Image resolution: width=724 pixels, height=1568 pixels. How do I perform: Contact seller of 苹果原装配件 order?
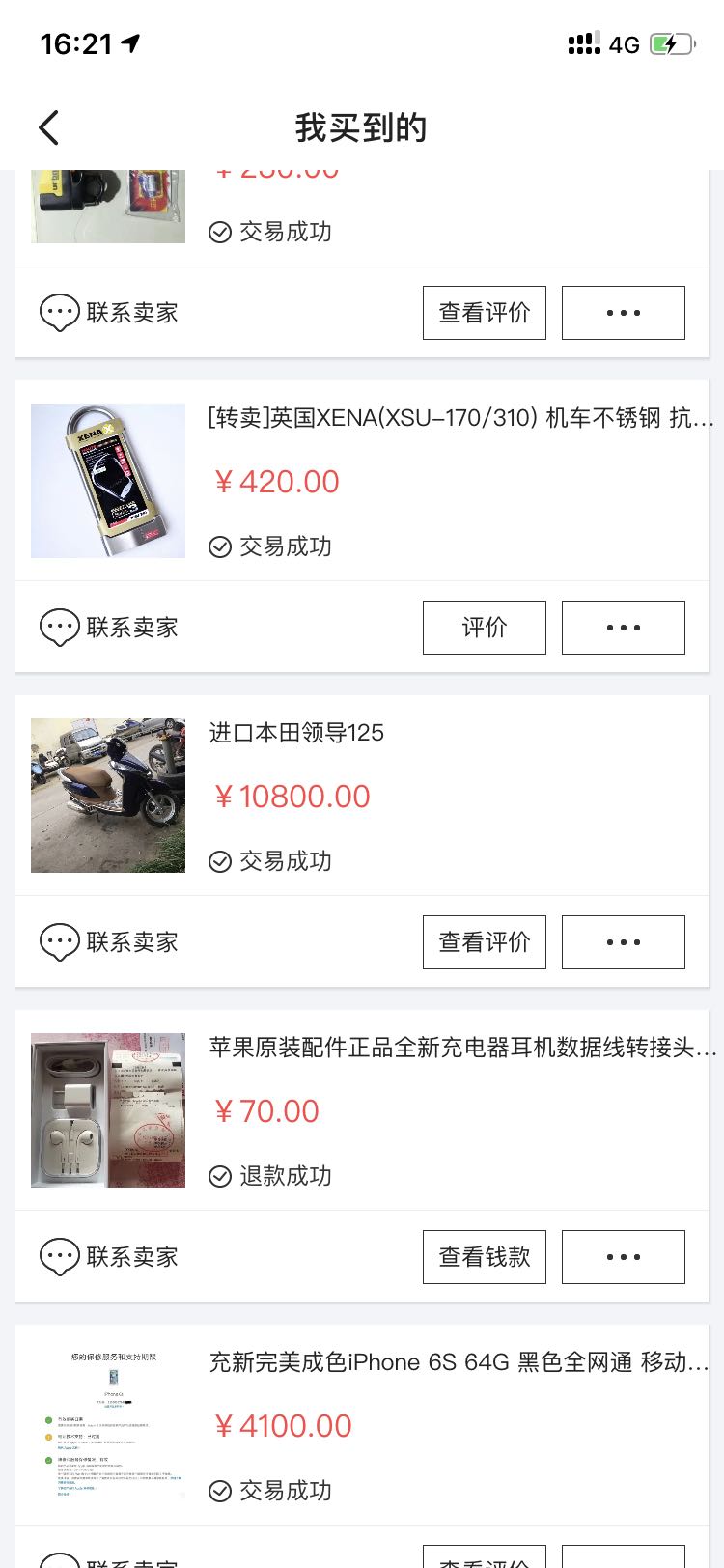pos(109,1257)
